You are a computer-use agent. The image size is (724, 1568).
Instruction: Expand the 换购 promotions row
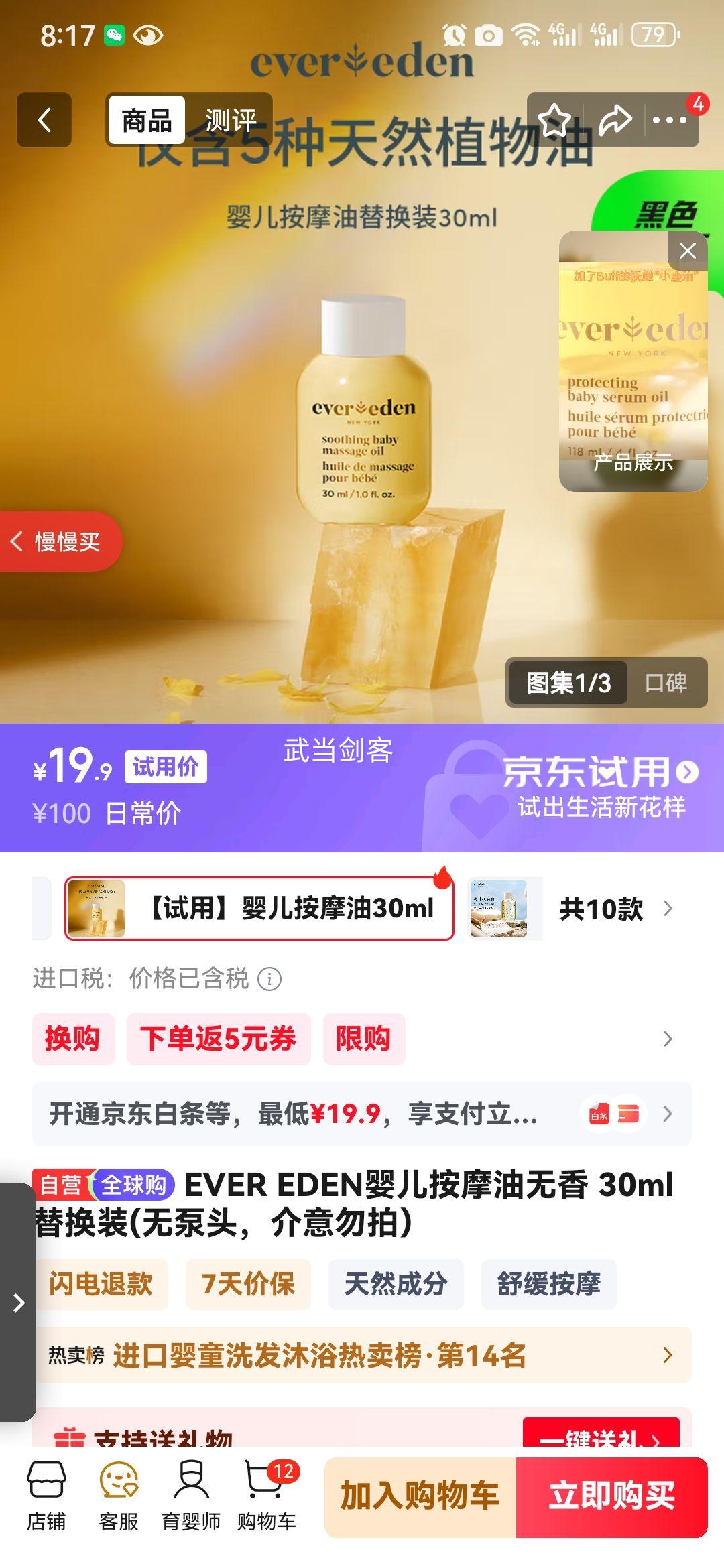[667, 1039]
